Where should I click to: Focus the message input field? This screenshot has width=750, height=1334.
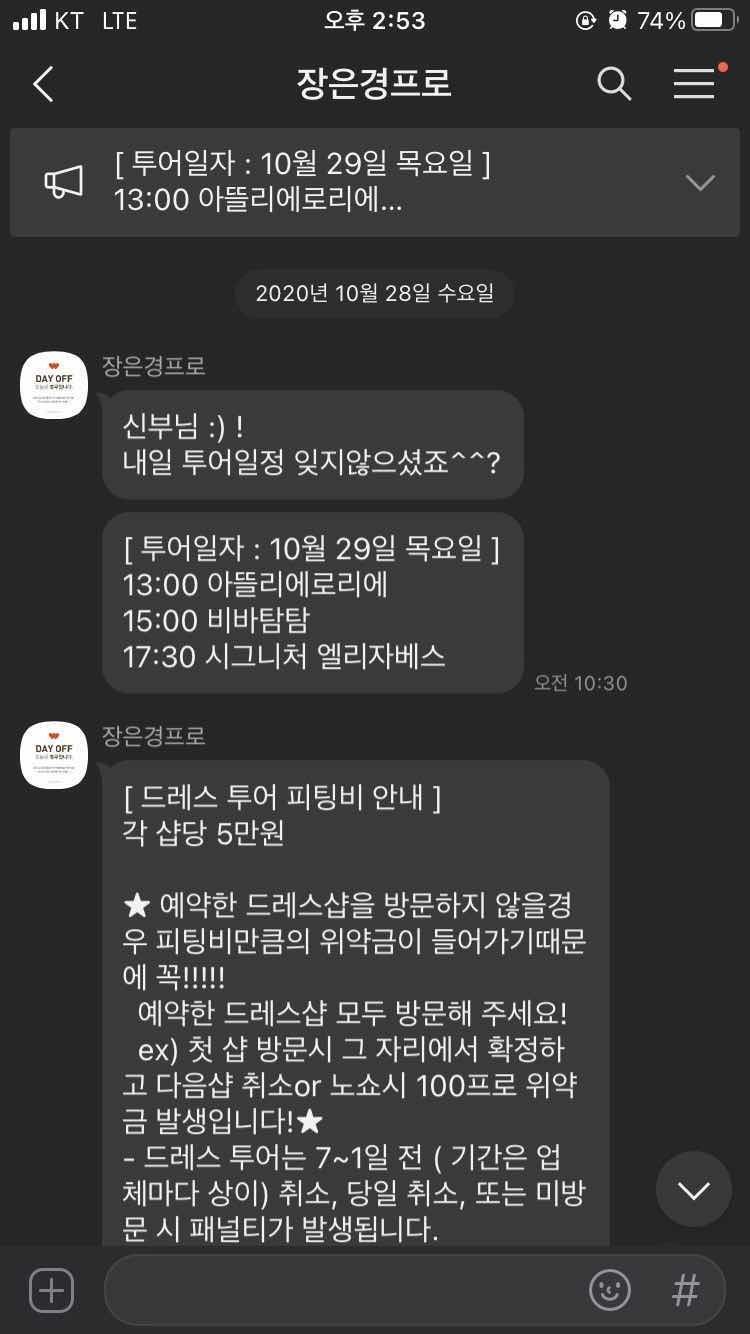click(x=340, y=1290)
